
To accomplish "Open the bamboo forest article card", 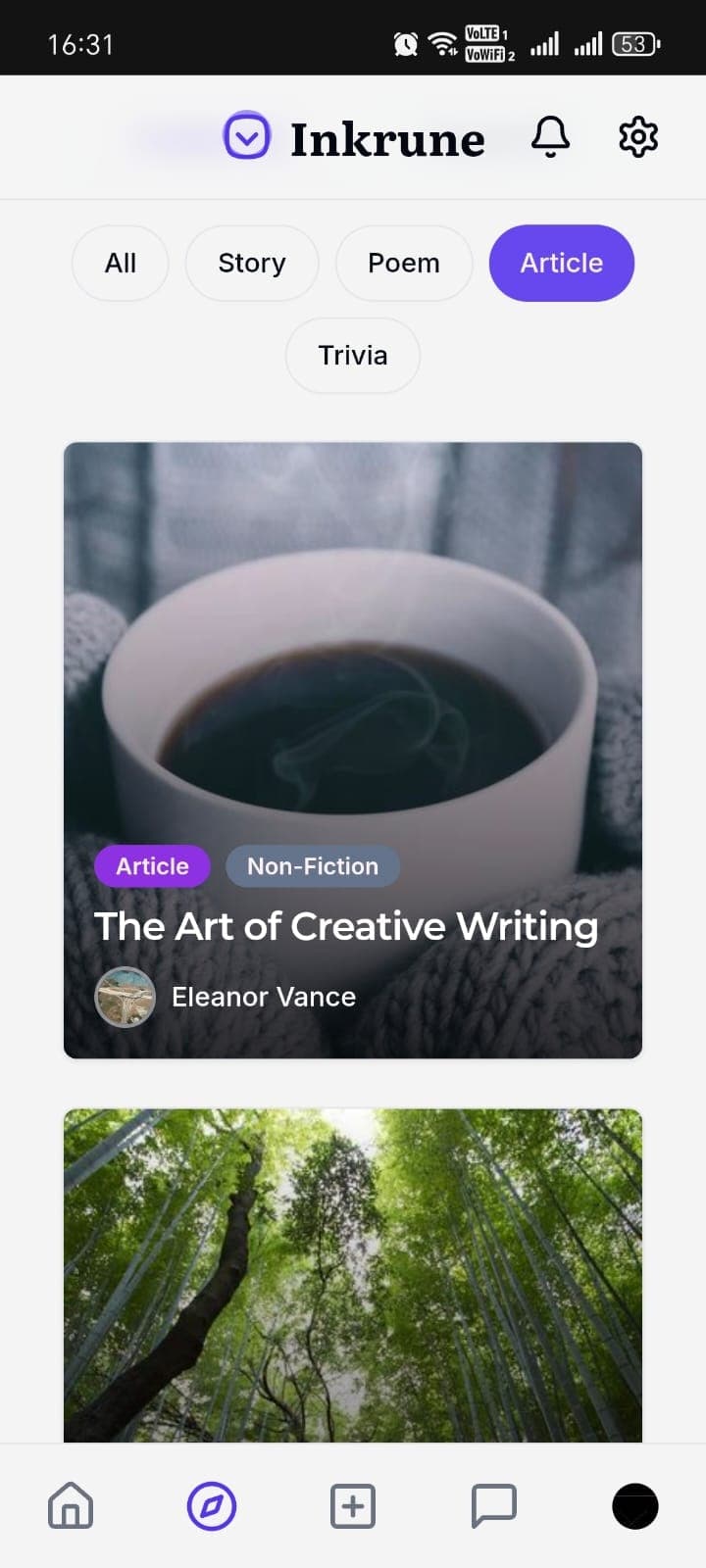I will point(353,1274).
